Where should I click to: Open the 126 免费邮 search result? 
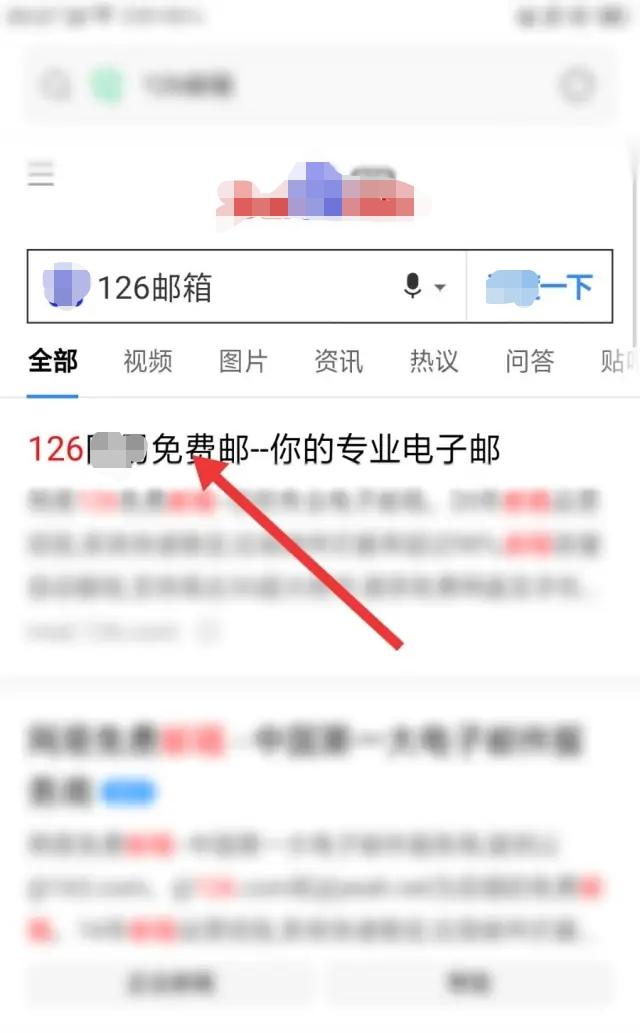click(x=264, y=451)
